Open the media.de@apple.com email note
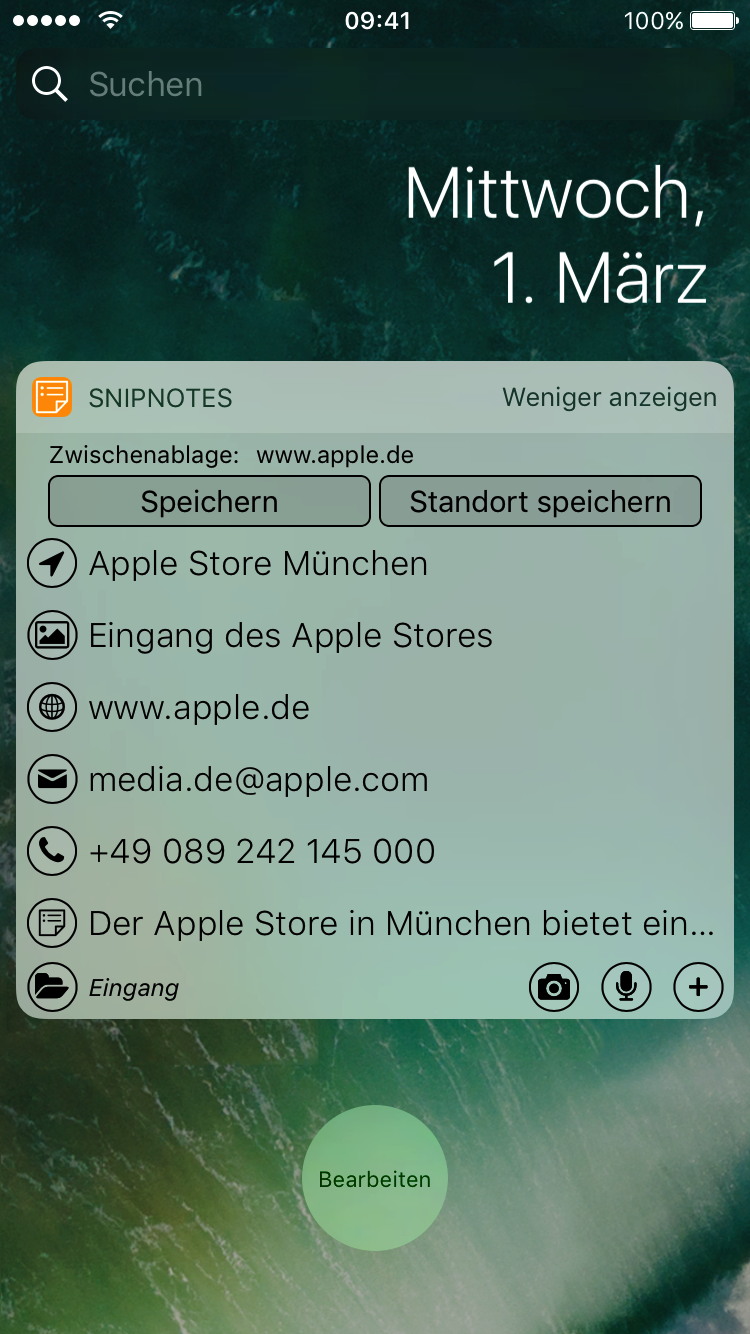This screenshot has width=750, height=1334. coord(258,780)
